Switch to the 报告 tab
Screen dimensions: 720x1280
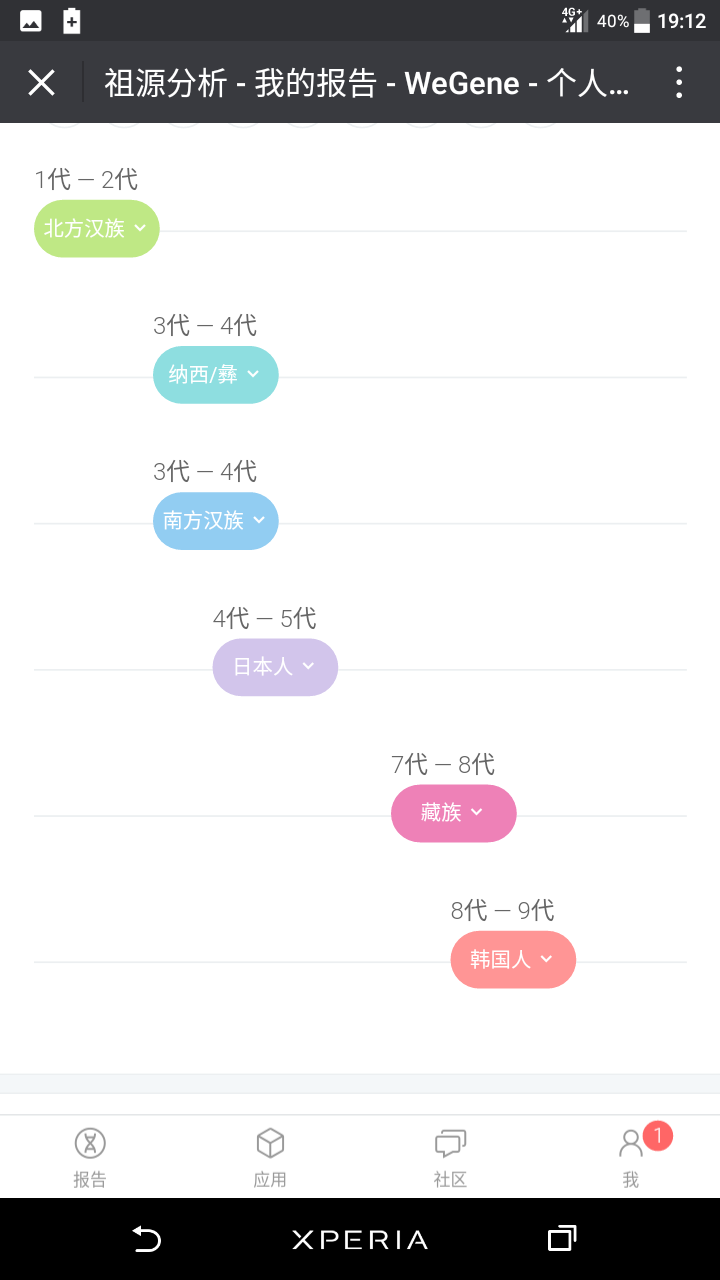90,1157
